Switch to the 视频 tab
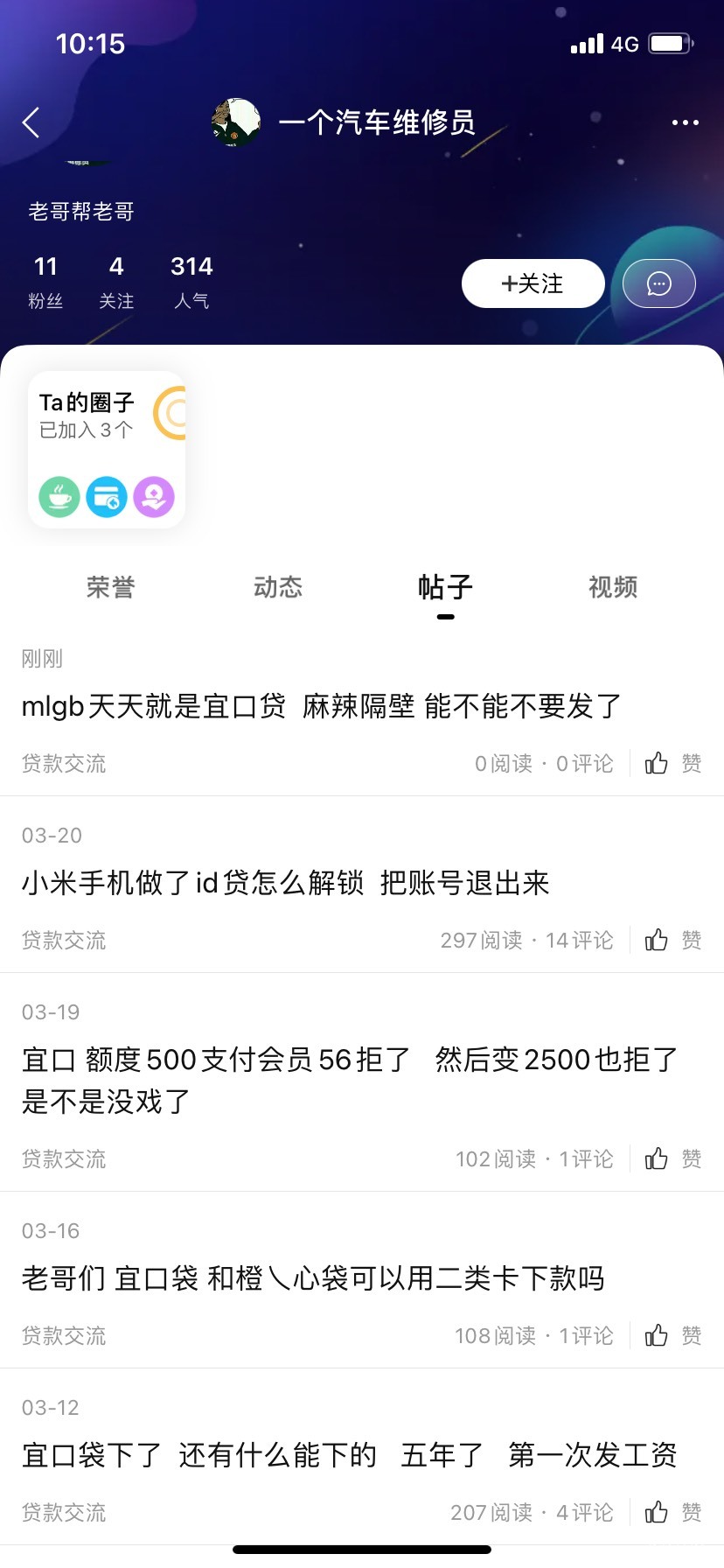The width and height of the screenshot is (724, 1568). [x=613, y=587]
